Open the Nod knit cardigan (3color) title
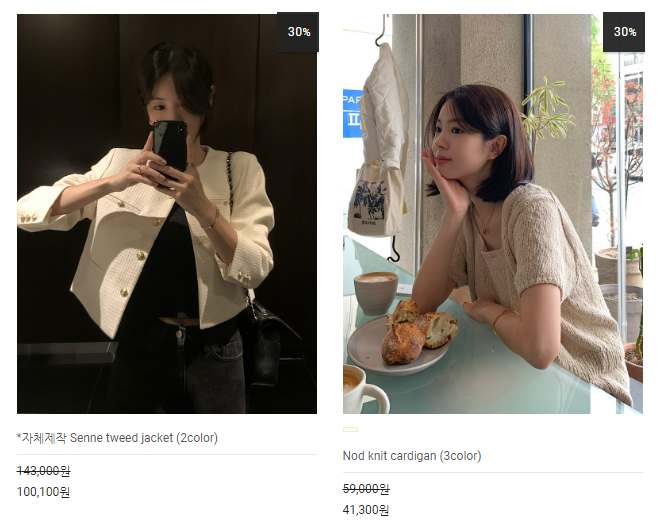659x528 pixels. 412,456
